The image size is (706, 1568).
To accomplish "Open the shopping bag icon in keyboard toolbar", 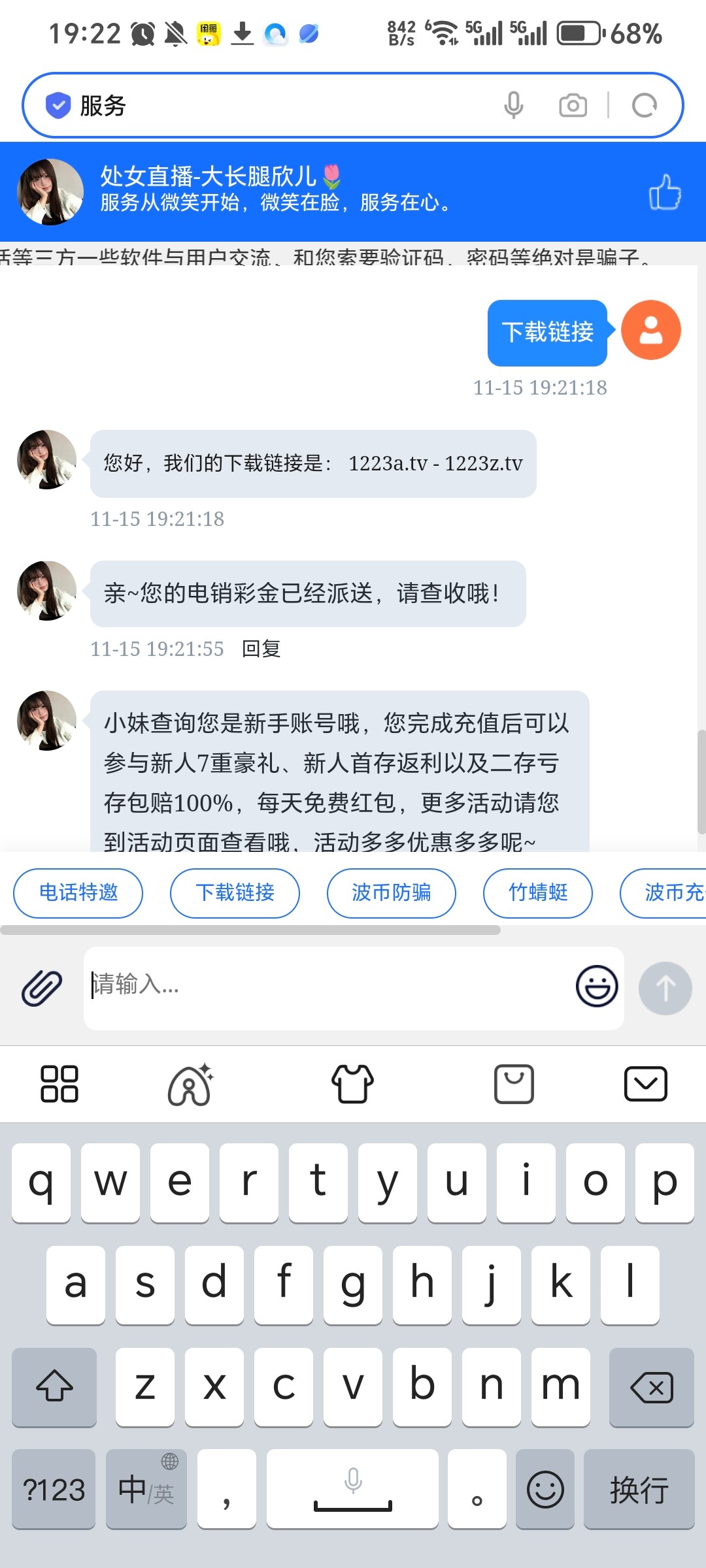I will coord(514,1083).
